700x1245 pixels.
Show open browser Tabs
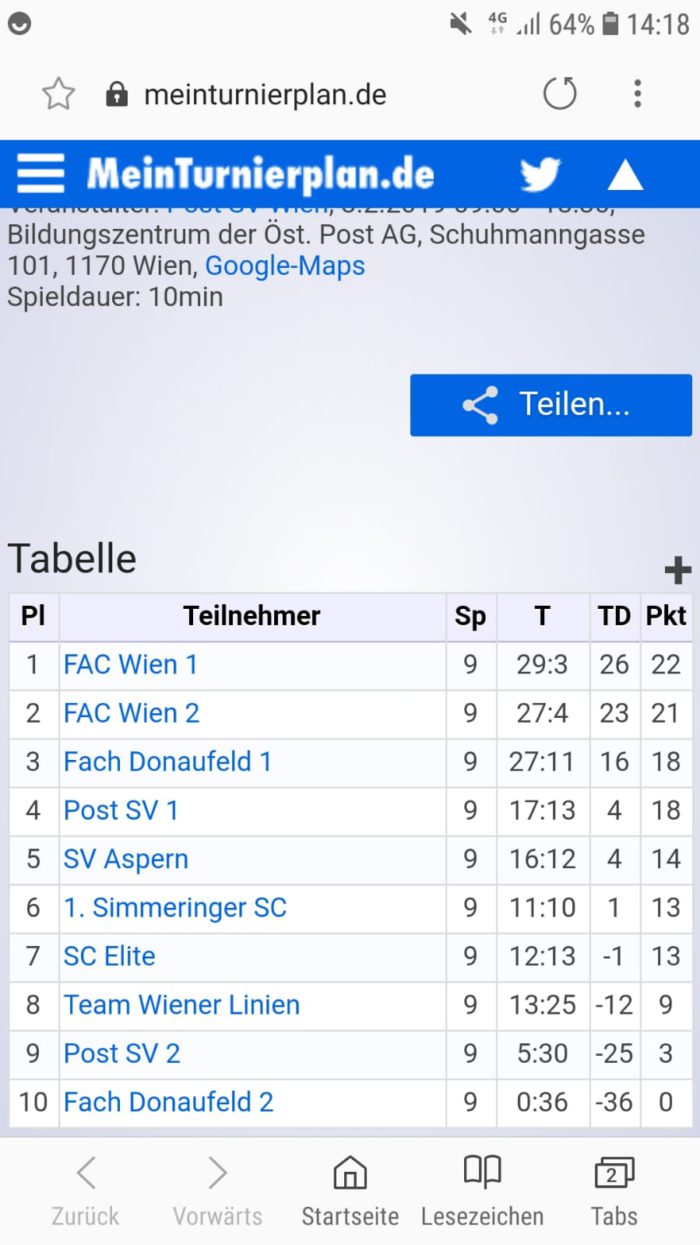point(614,1191)
